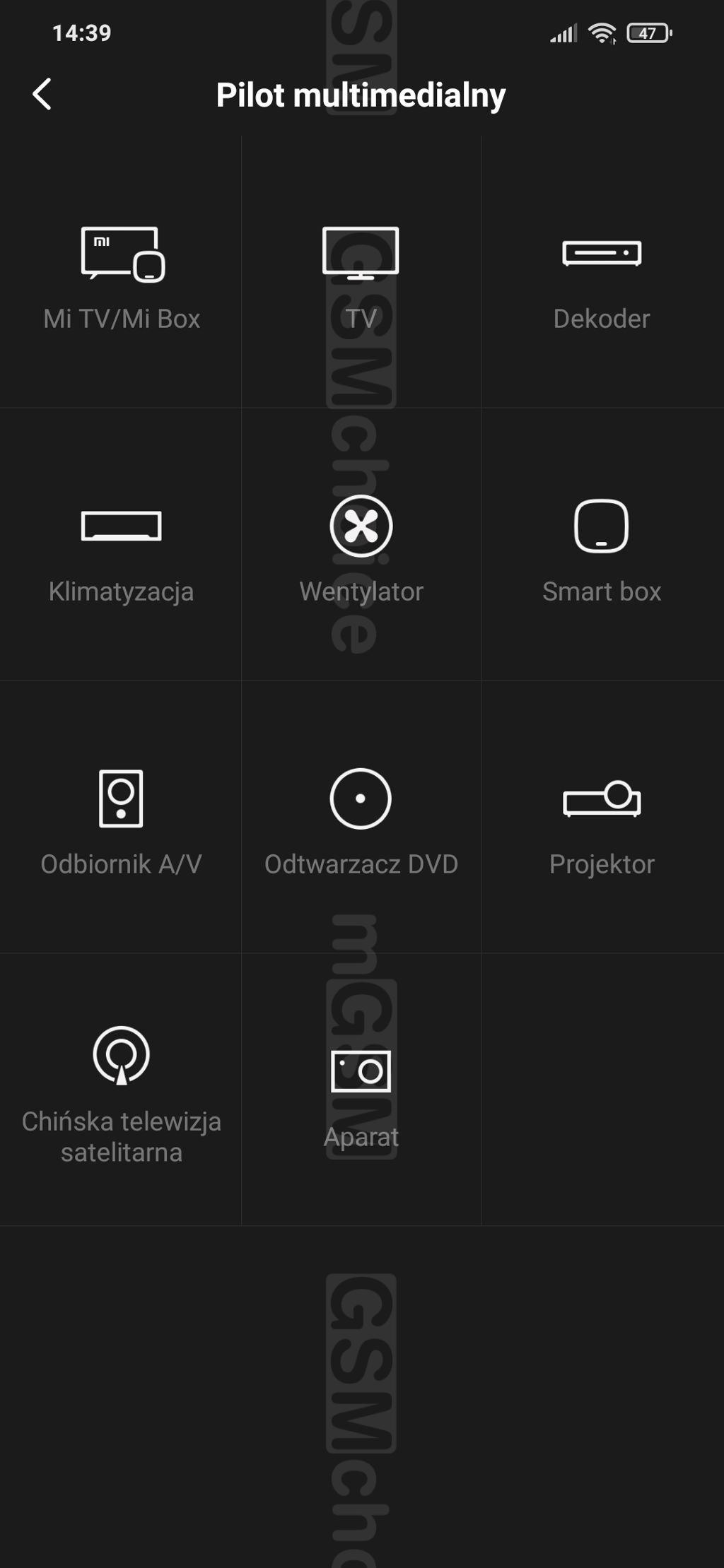Select Klimatyzacja device type
Screen dimensions: 724x1568
click(x=121, y=545)
